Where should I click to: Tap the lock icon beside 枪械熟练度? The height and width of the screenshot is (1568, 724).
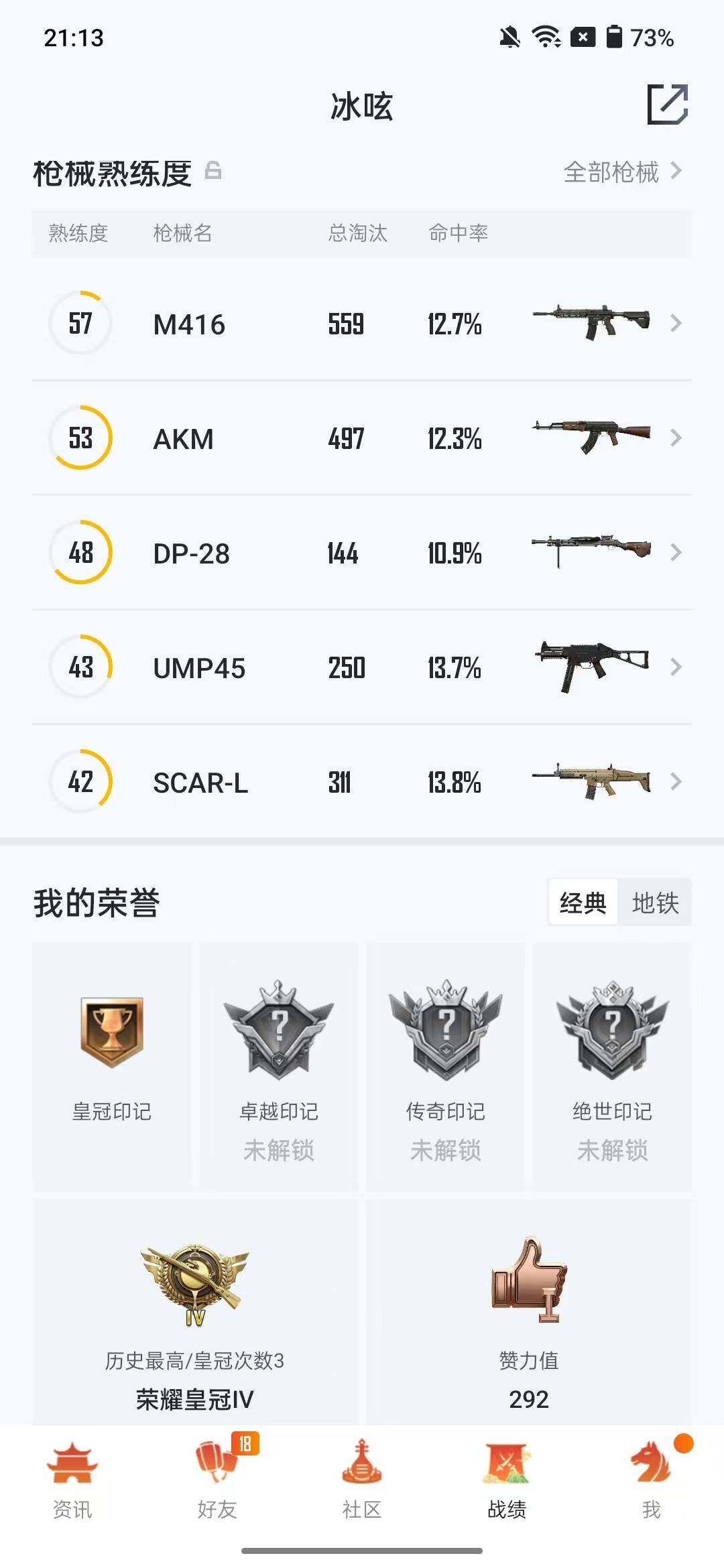[213, 172]
